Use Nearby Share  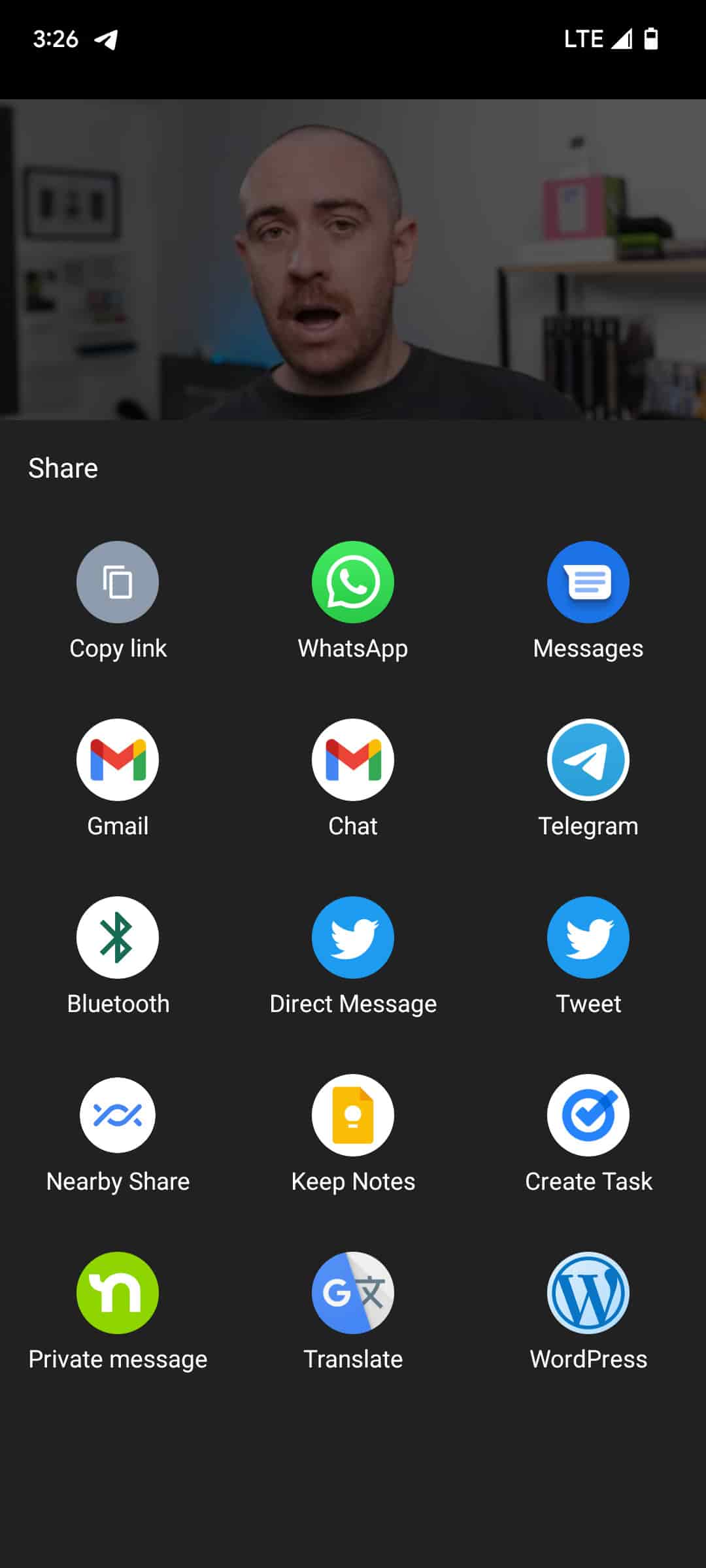118,1115
